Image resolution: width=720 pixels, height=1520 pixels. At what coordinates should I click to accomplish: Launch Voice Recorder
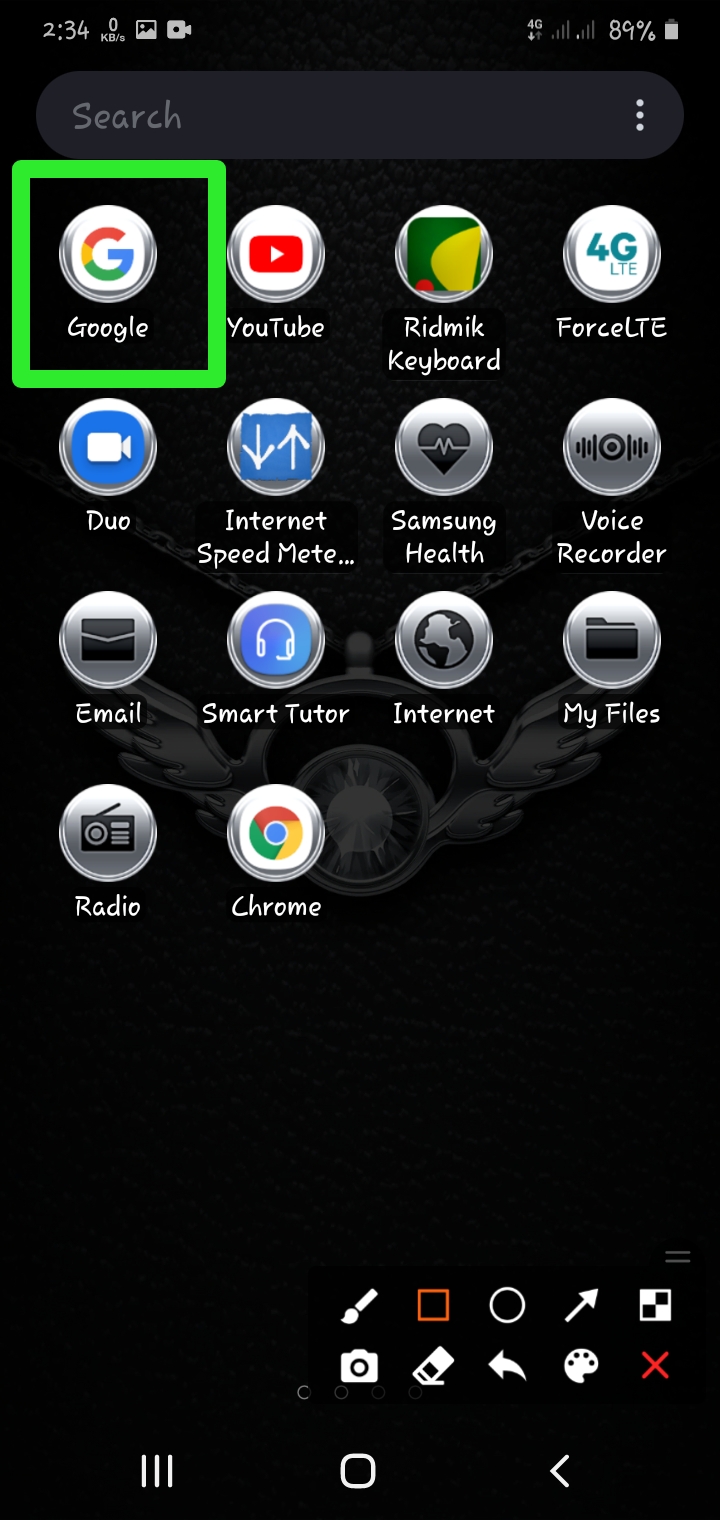click(612, 448)
